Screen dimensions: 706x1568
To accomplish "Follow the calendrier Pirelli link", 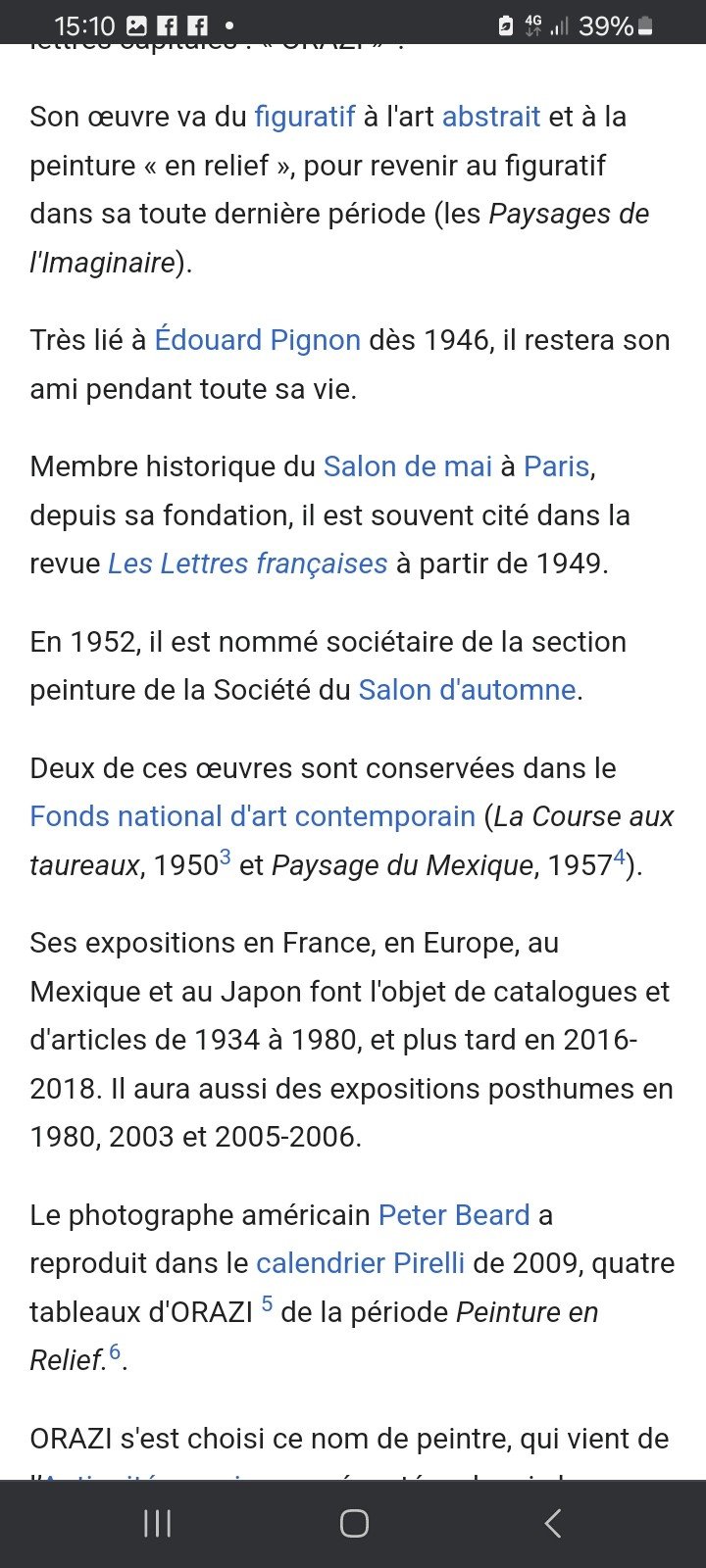I will (361, 1263).
